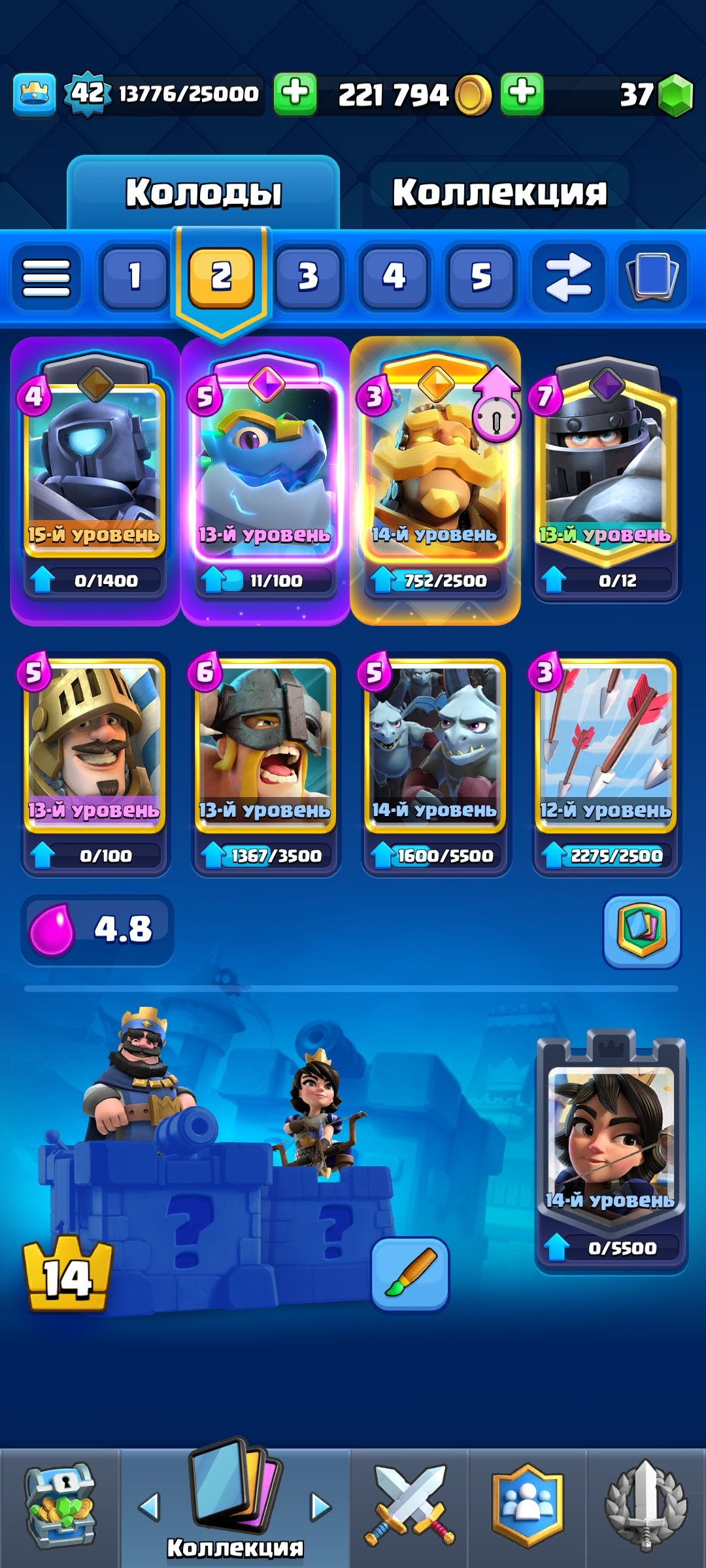This screenshot has width=706, height=1568.
Task: Tap the green plus next to experience
Action: click(x=295, y=94)
